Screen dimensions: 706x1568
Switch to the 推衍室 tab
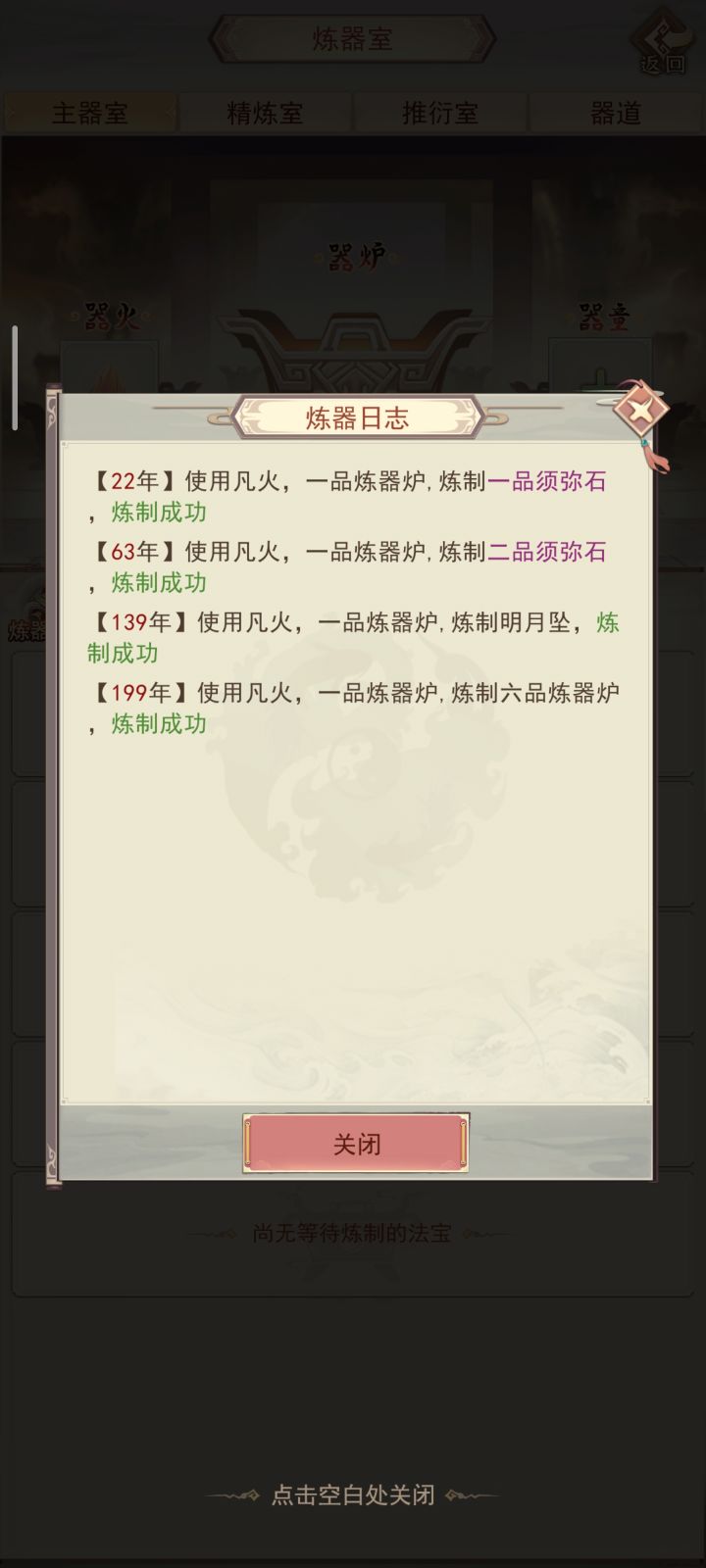(x=439, y=112)
